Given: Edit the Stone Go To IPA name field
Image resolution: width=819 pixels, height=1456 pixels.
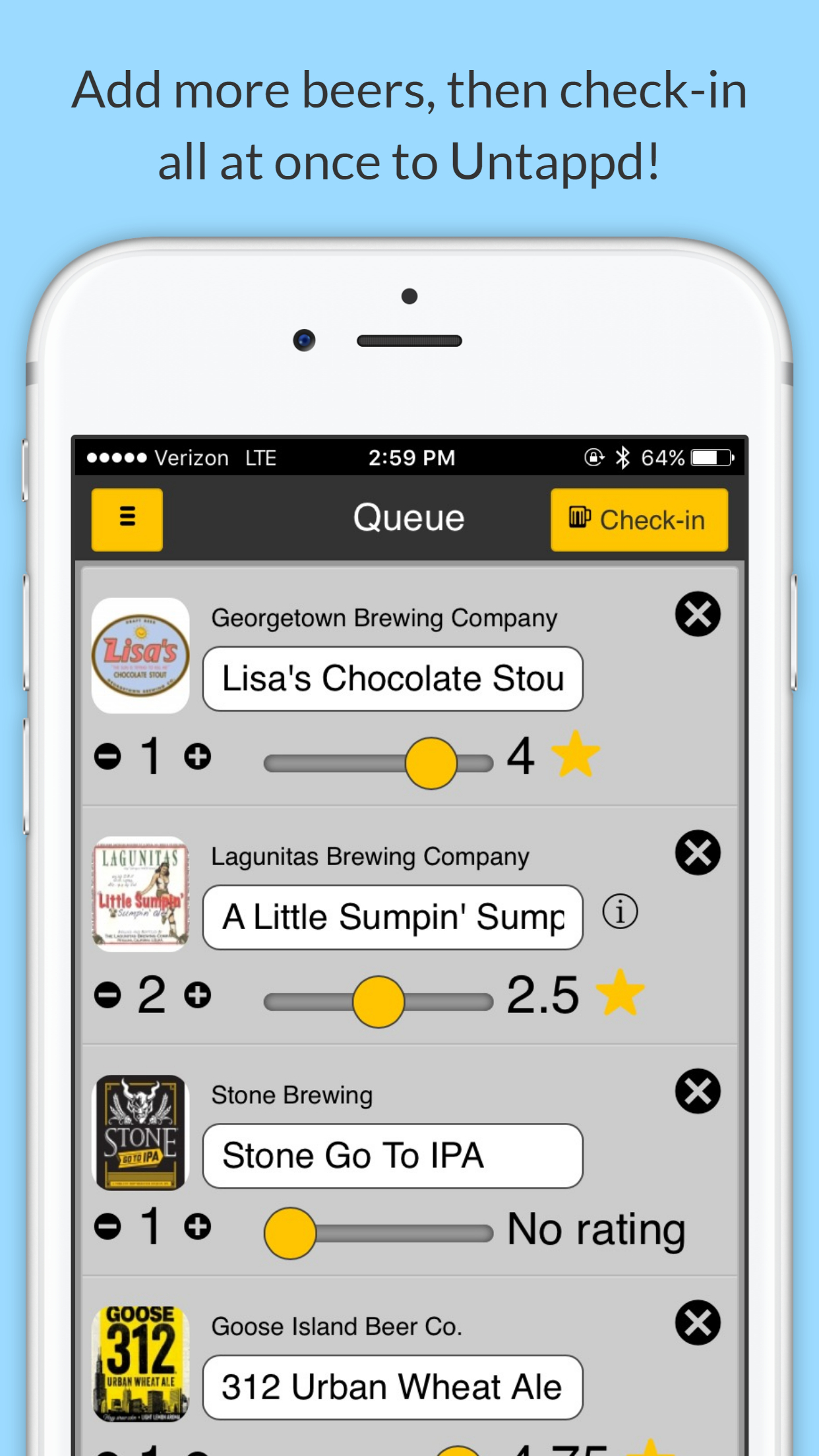Looking at the screenshot, I should (x=392, y=1154).
